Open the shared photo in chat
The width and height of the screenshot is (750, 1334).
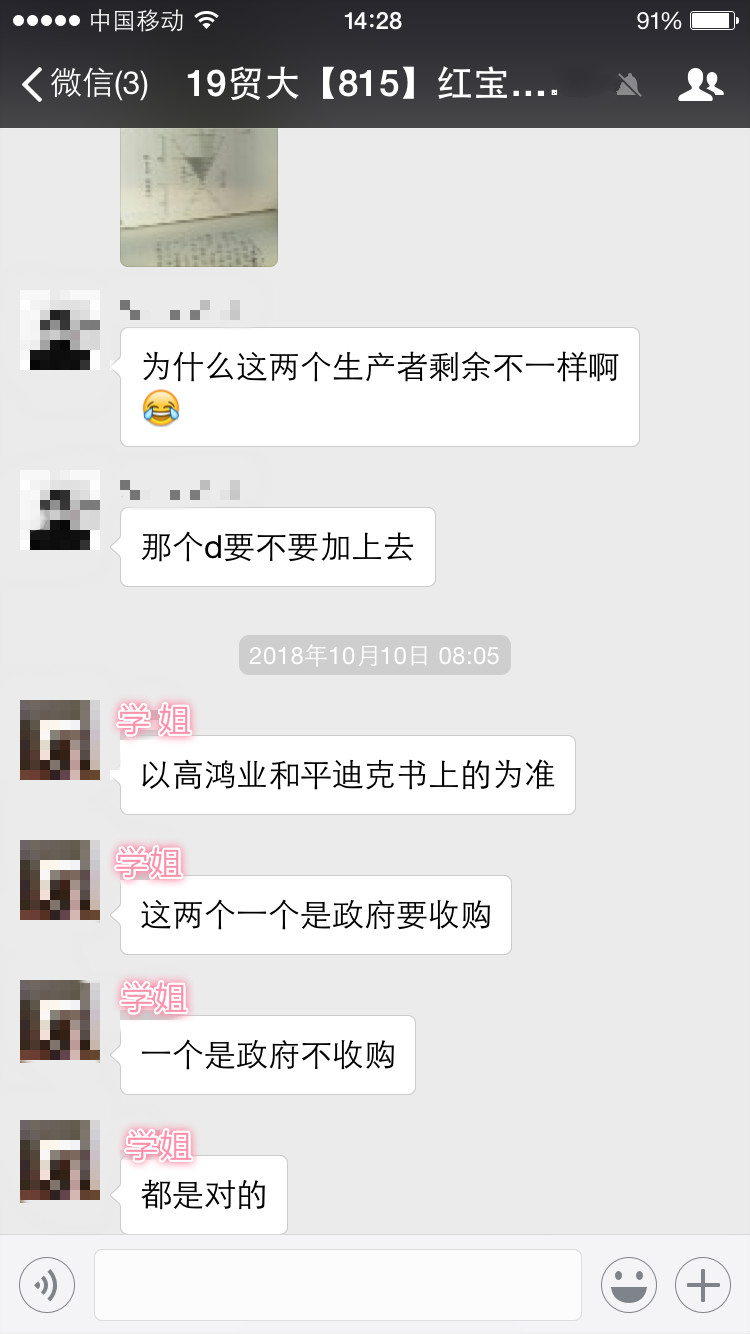click(199, 197)
